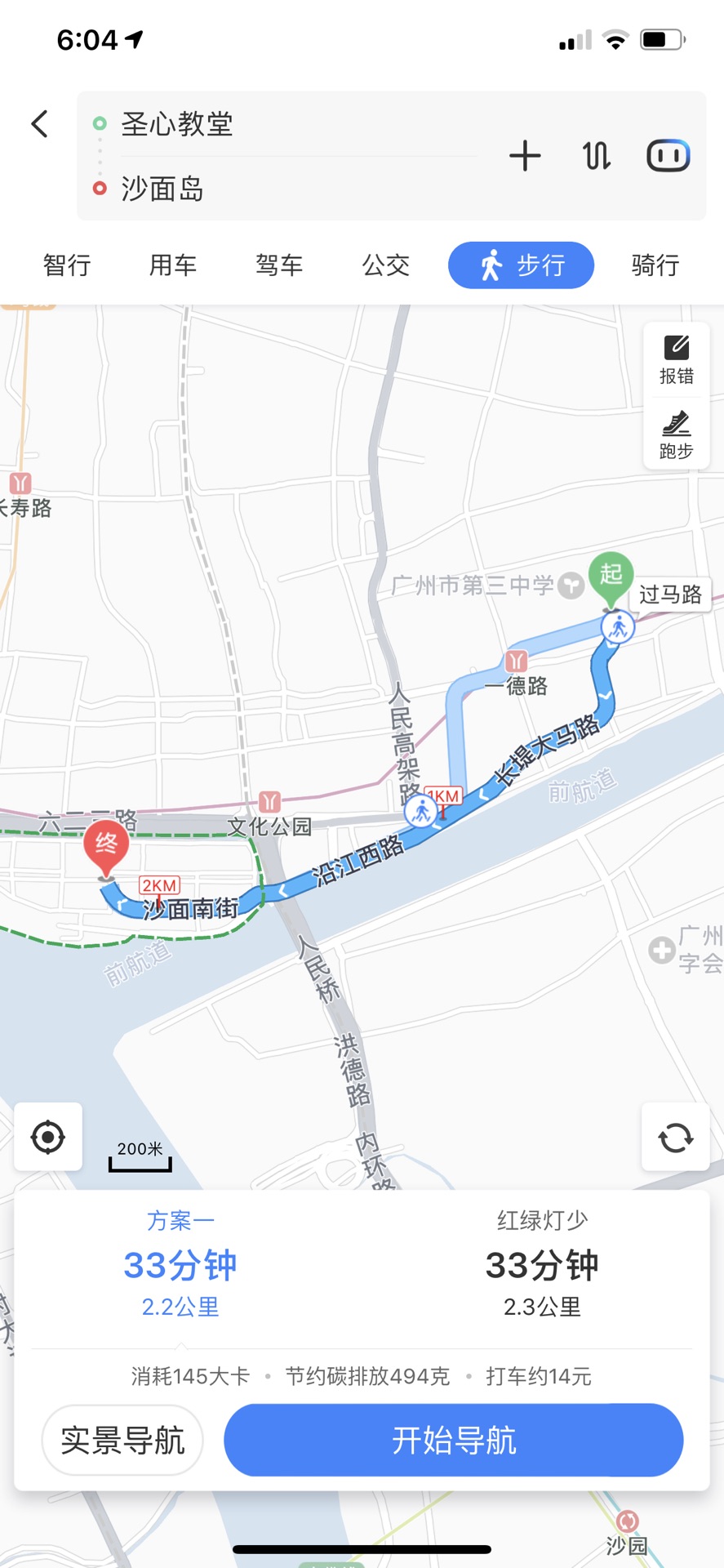
Task: Choose the 红绿灯少 route option
Action: click(542, 1264)
